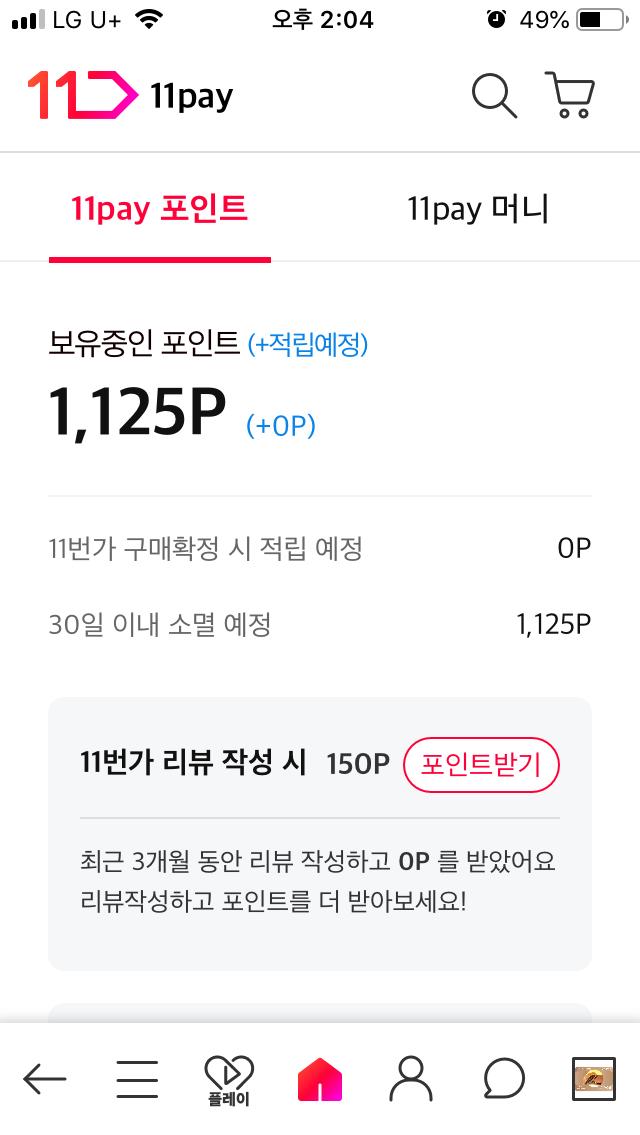Go back with the bottom arrow

click(x=45, y=1079)
